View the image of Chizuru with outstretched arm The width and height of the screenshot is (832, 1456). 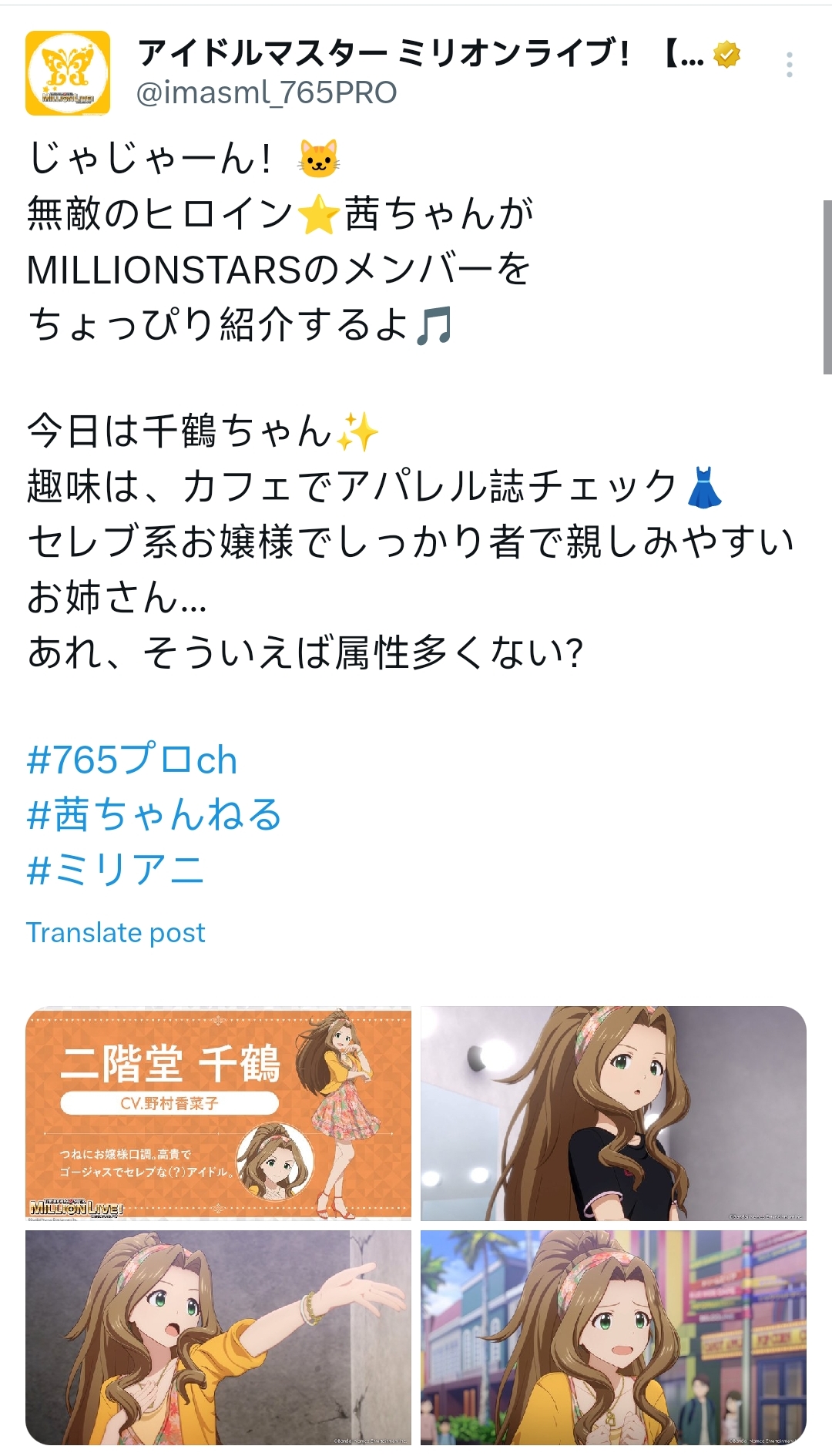click(x=219, y=1337)
